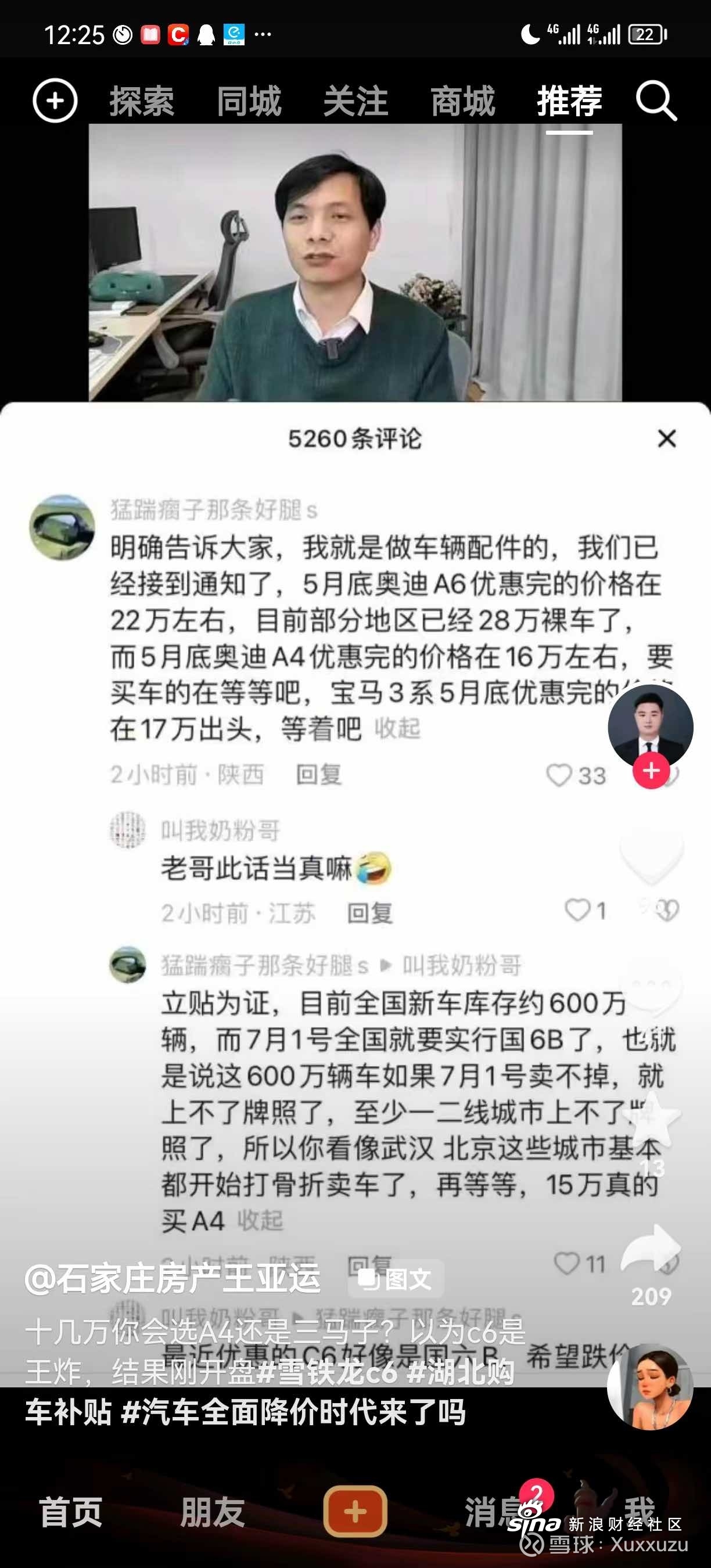This screenshot has height=1568, width=711.
Task: Open hashtag #汽车全面降价时代来了吗
Action: (x=293, y=1412)
